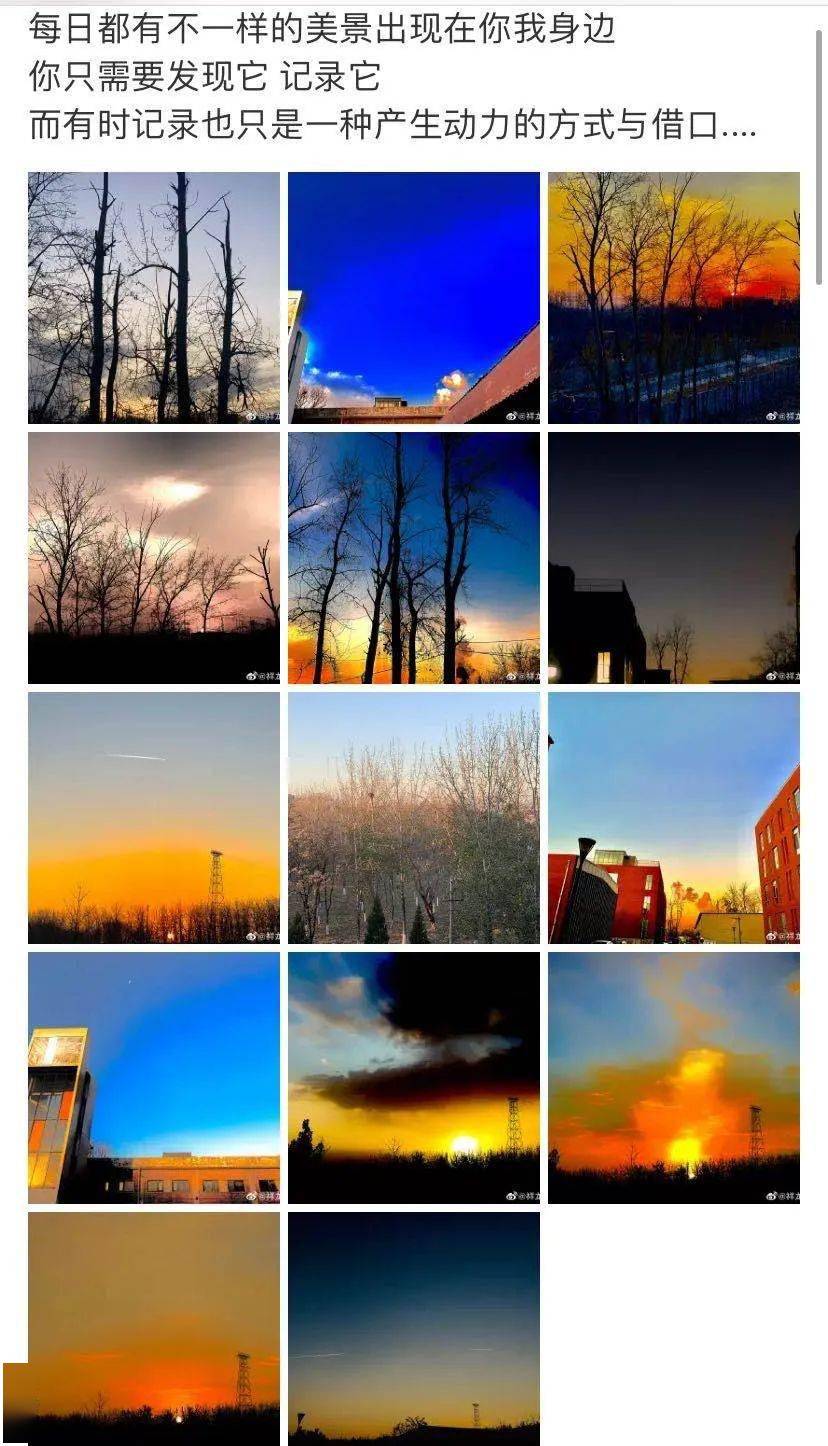Open the photo of red brick buildings at dusk

673,817
